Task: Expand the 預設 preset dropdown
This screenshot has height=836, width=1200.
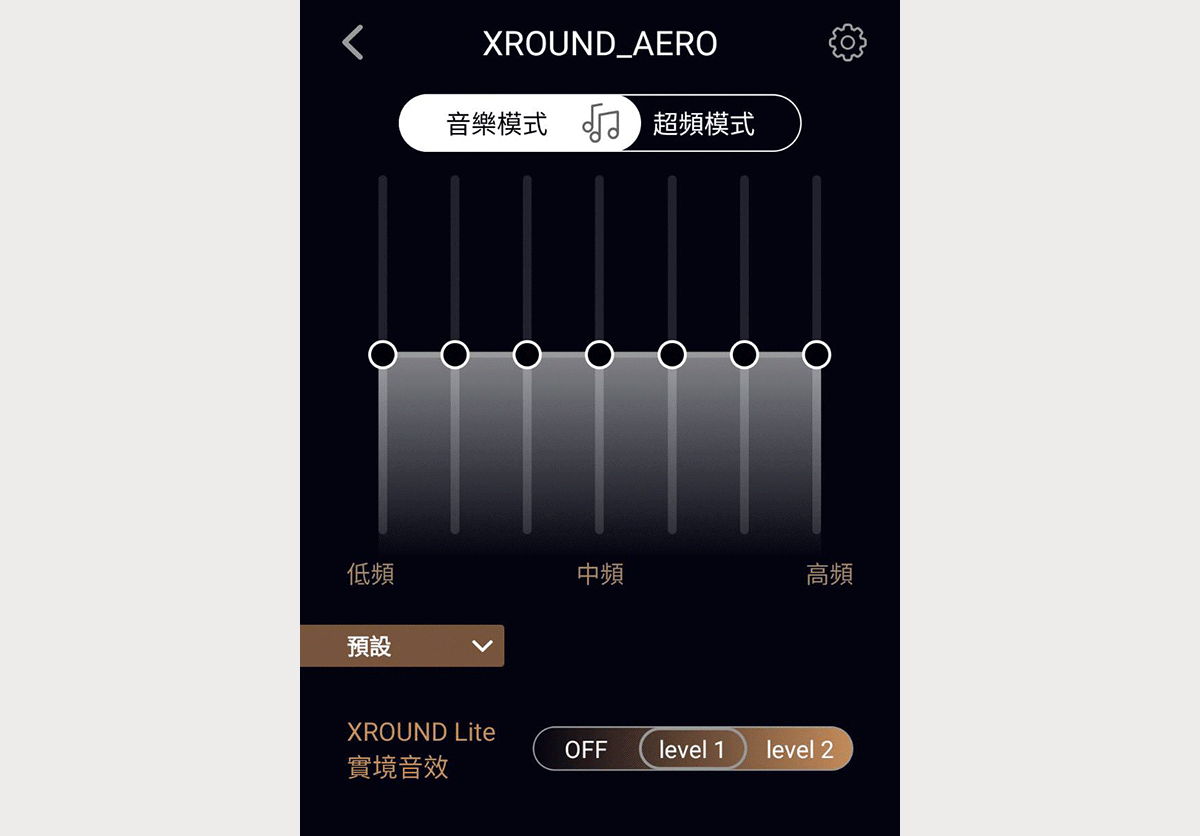Action: click(x=402, y=647)
